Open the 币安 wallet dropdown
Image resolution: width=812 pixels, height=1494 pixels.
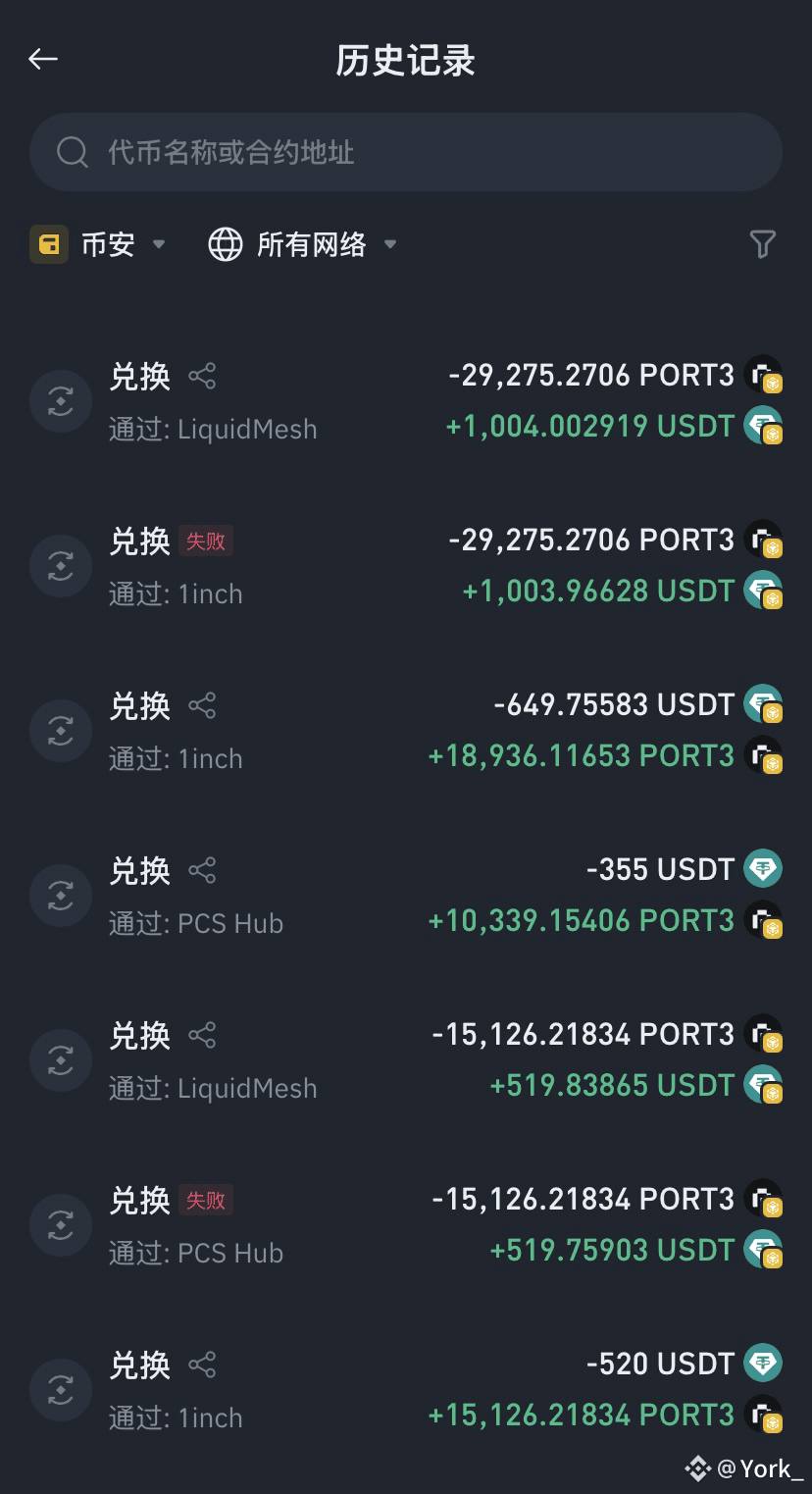point(98,244)
